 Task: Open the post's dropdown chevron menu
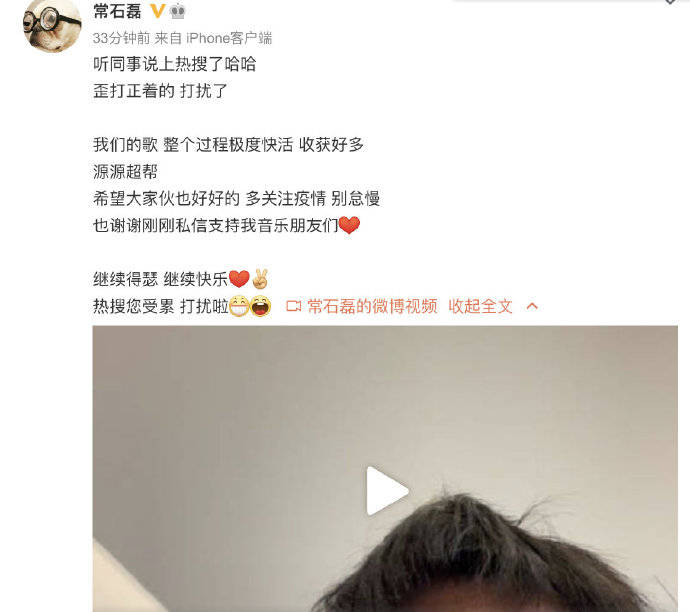670,3
